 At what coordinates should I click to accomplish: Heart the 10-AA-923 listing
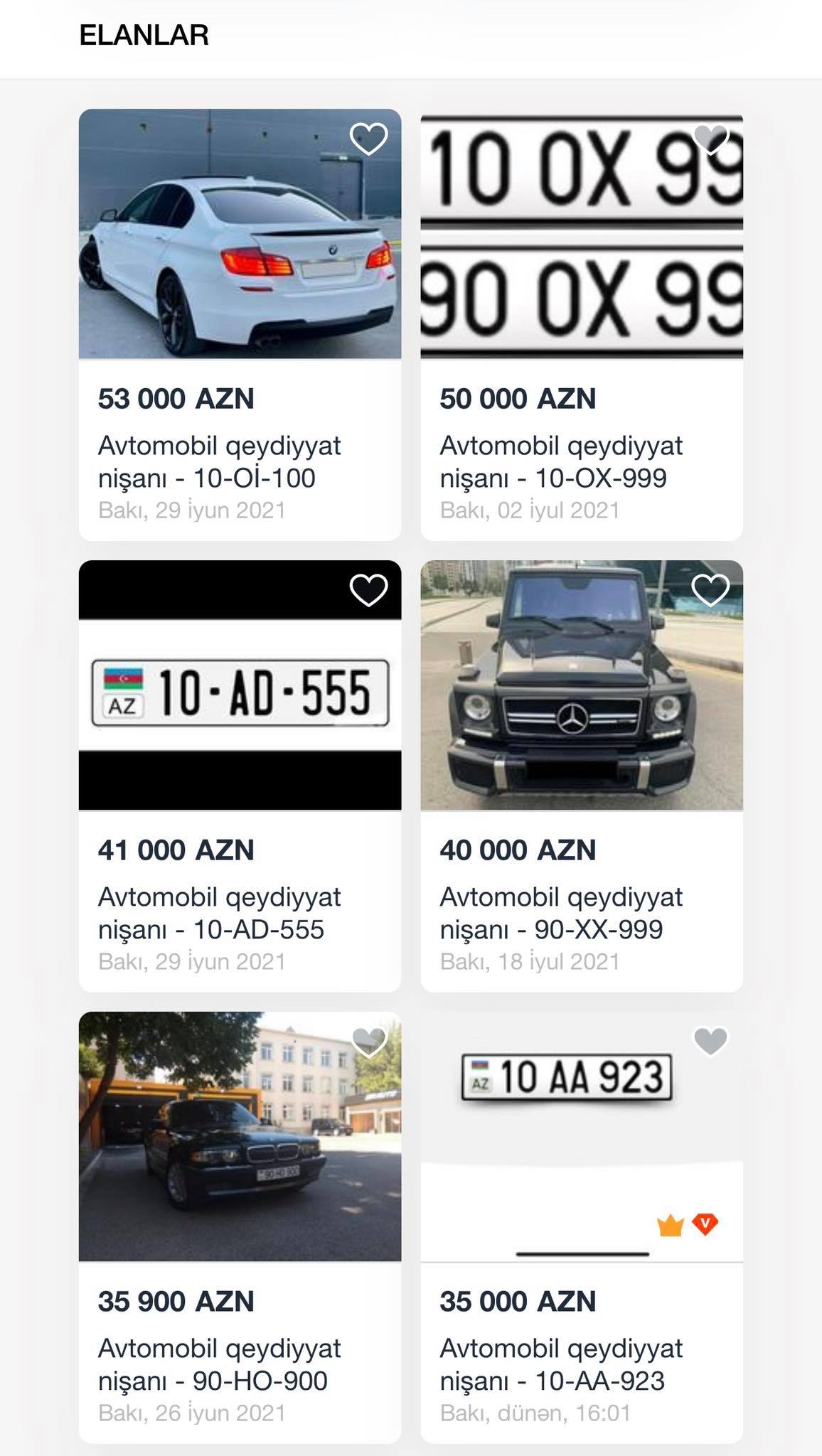point(710,1042)
